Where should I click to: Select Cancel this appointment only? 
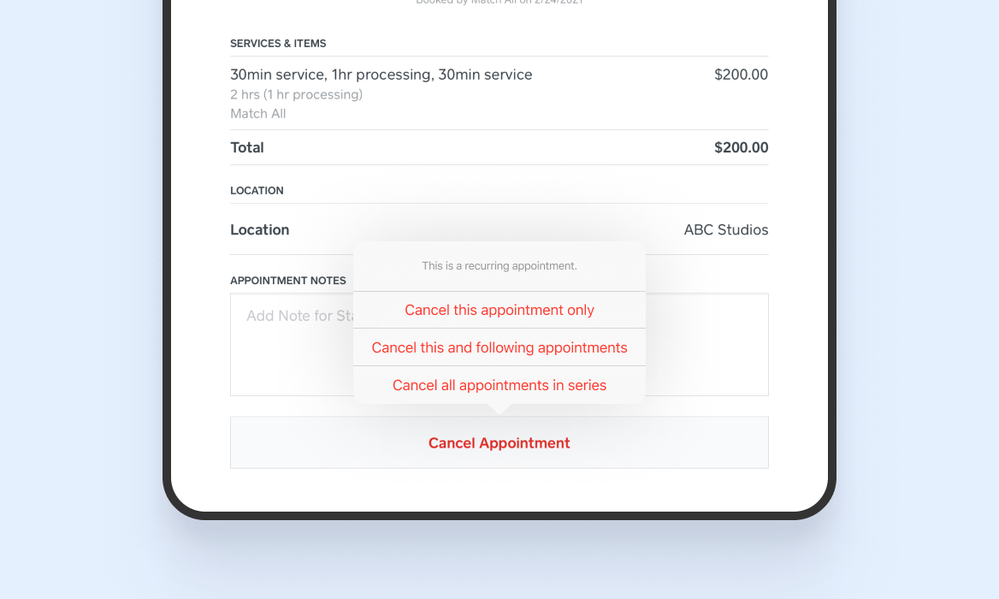[x=499, y=310]
